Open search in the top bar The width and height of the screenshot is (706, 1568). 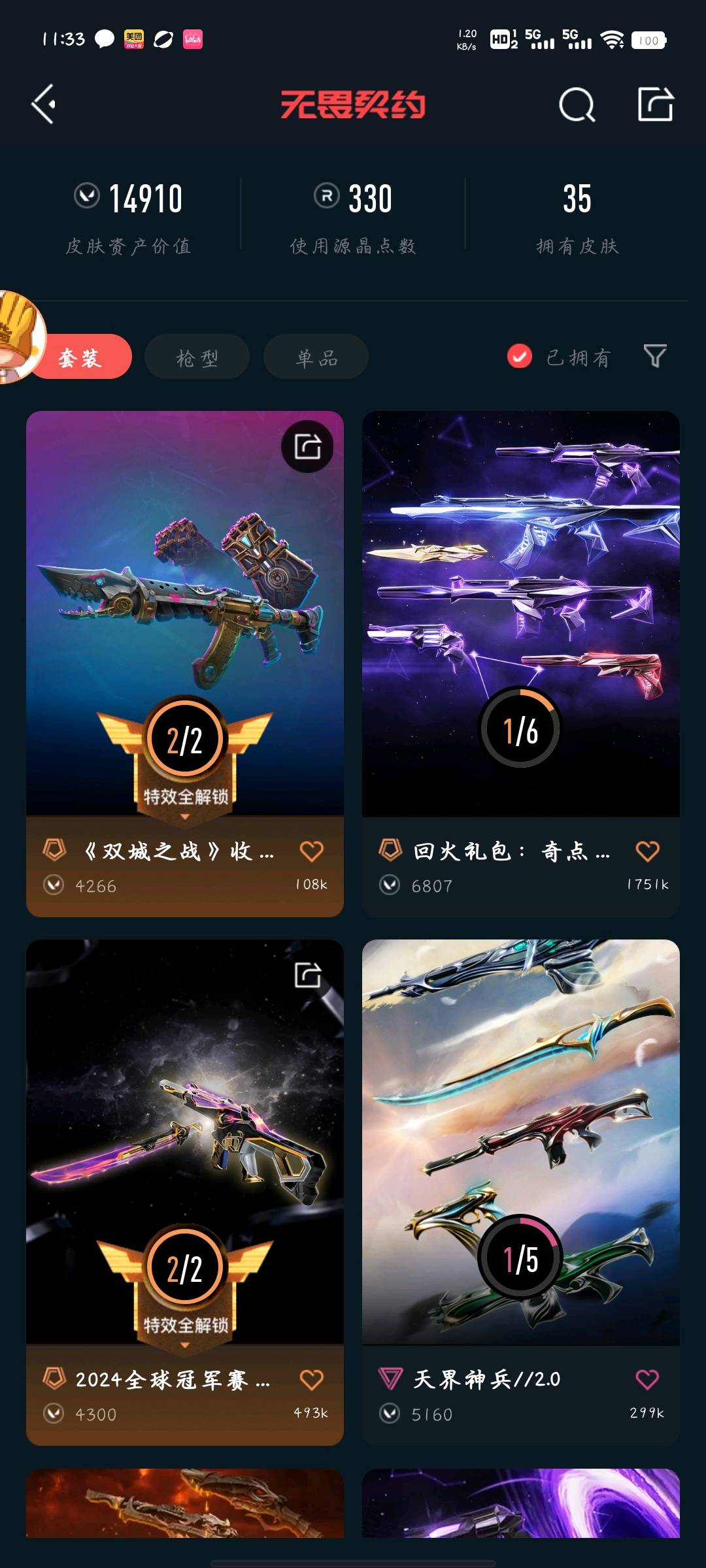577,105
